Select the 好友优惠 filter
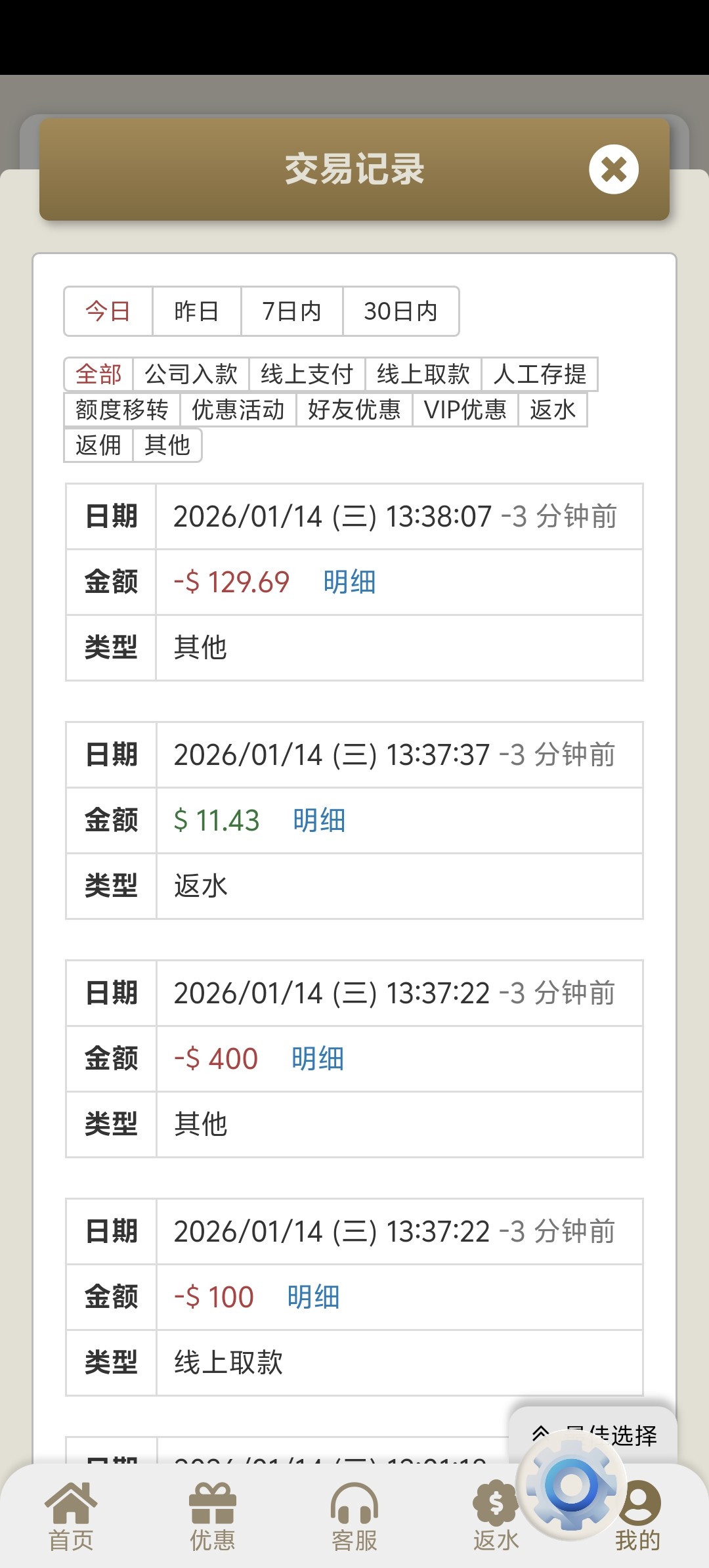709x1568 pixels. point(354,410)
